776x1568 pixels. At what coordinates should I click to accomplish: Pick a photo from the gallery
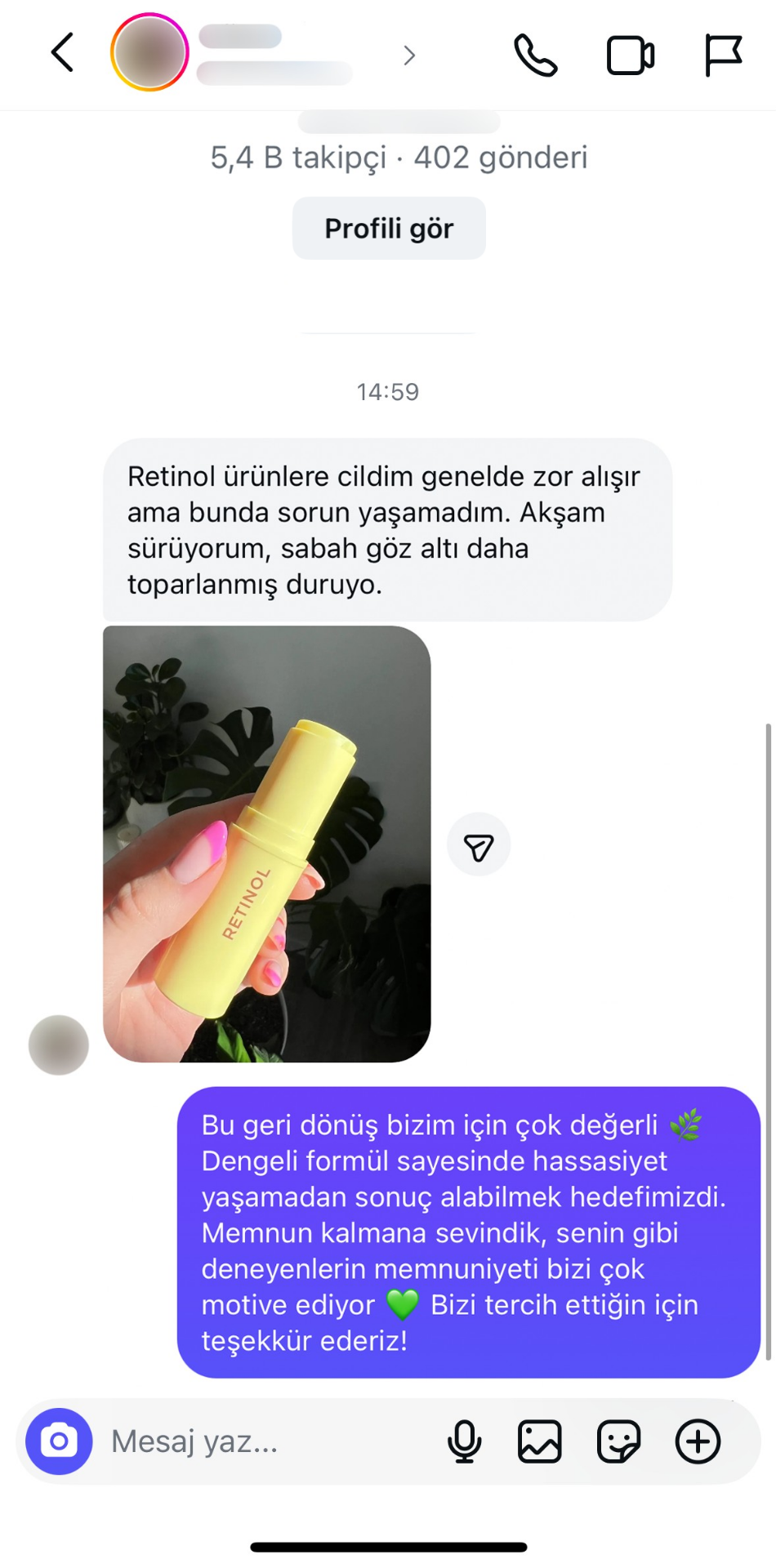pyautogui.click(x=540, y=1441)
